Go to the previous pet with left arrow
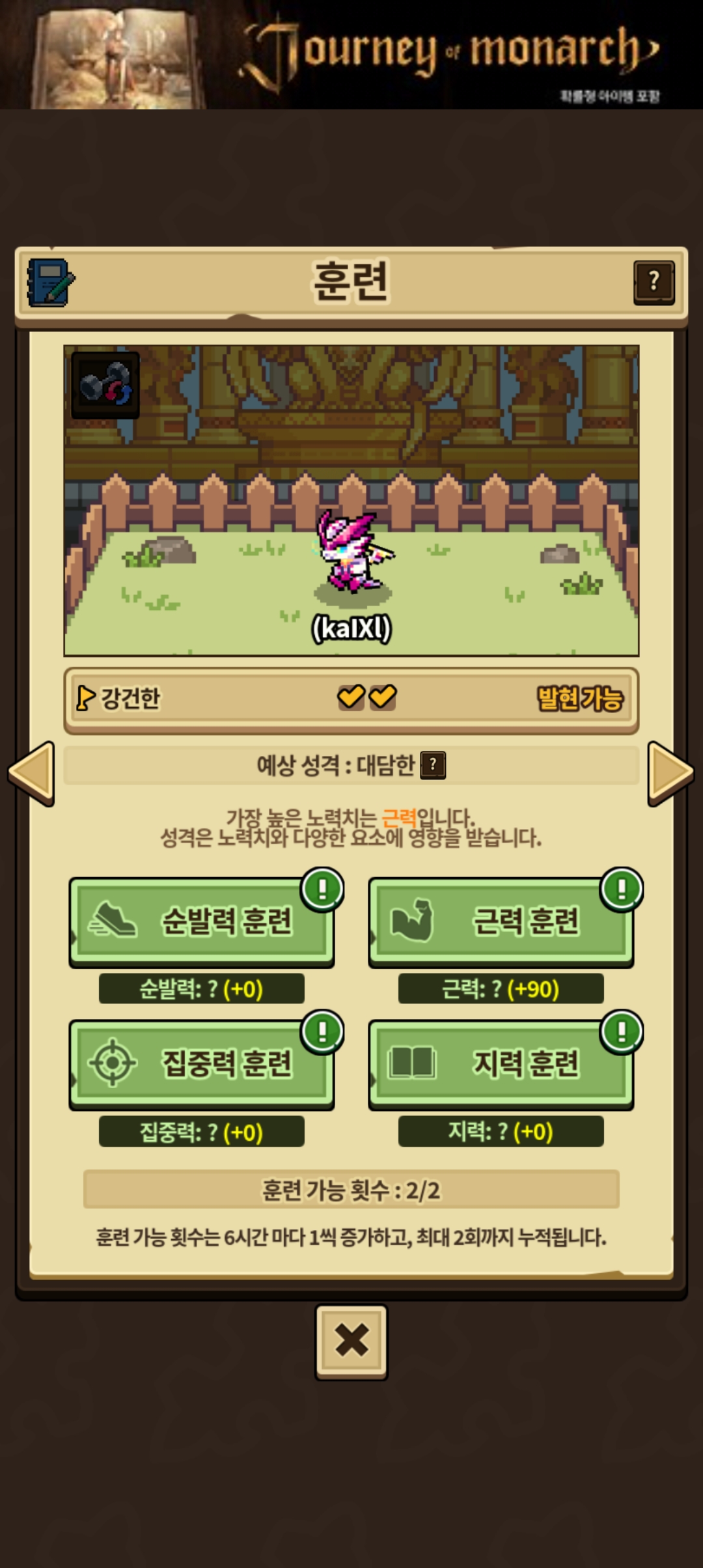 [31, 773]
